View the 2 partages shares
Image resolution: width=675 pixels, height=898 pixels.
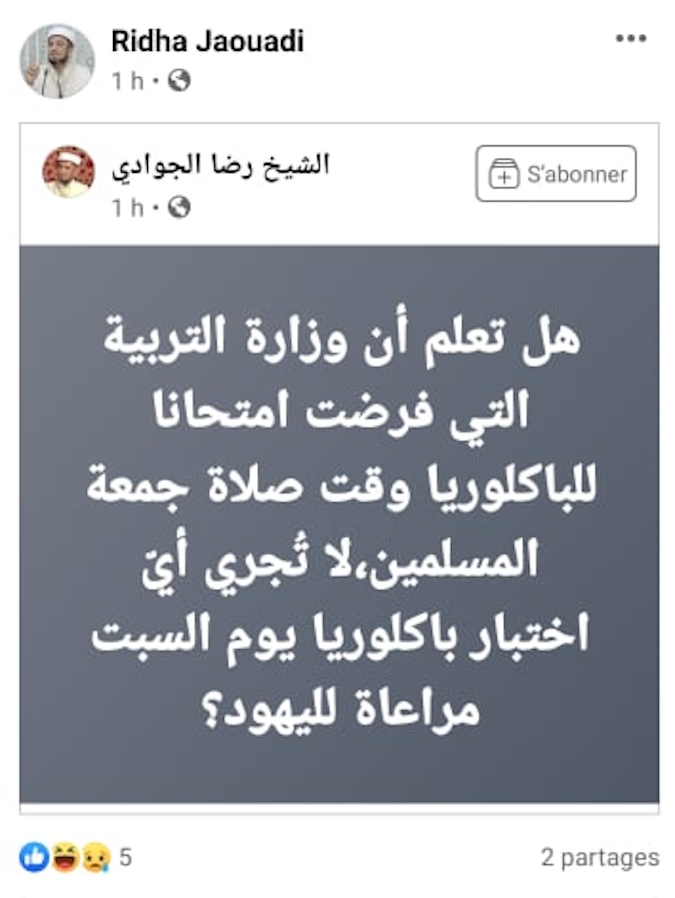tap(600, 857)
